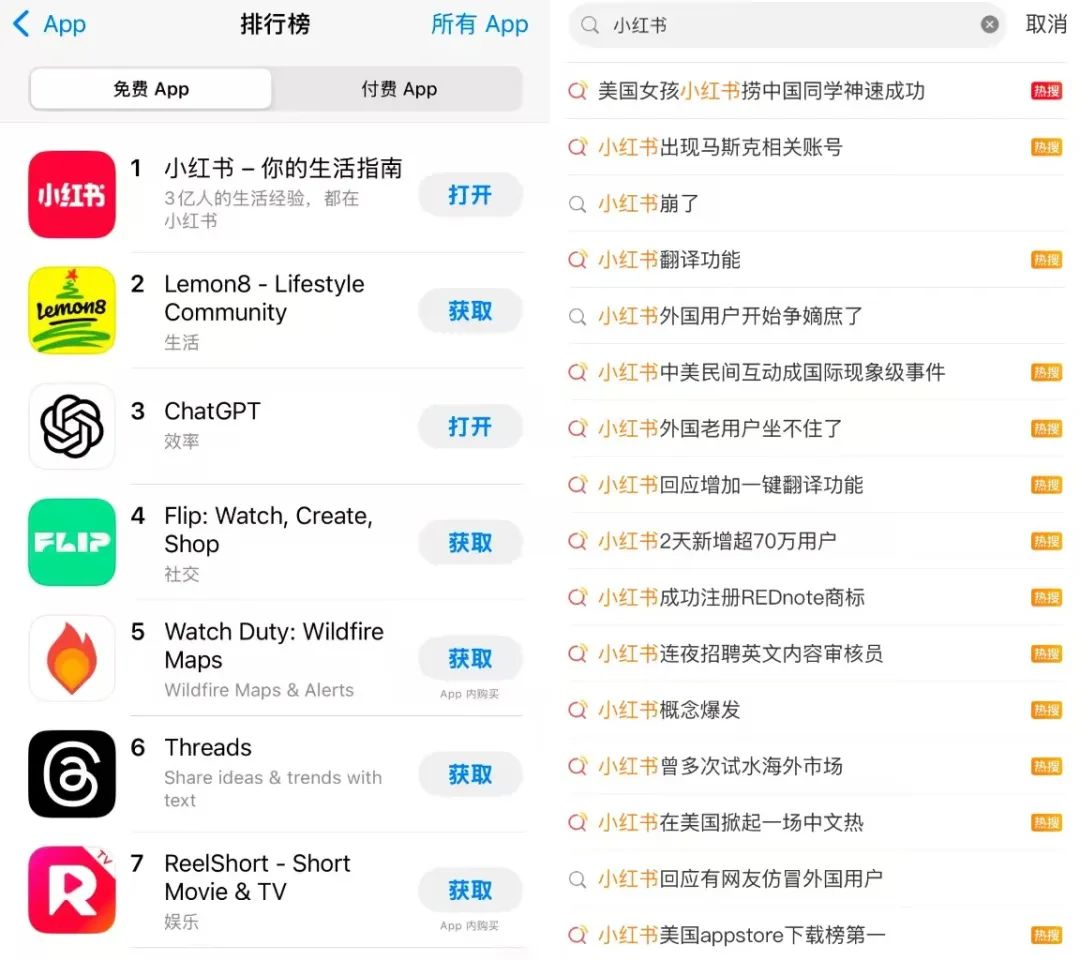The height and width of the screenshot is (960, 1080).
Task: Tap the 小红书 search field
Action: [x=780, y=25]
